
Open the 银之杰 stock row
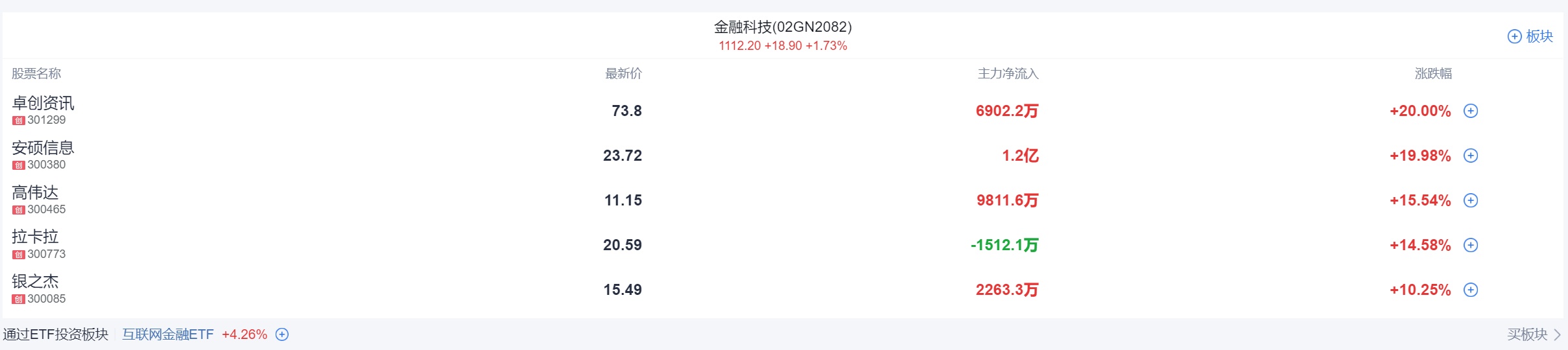[35, 283]
